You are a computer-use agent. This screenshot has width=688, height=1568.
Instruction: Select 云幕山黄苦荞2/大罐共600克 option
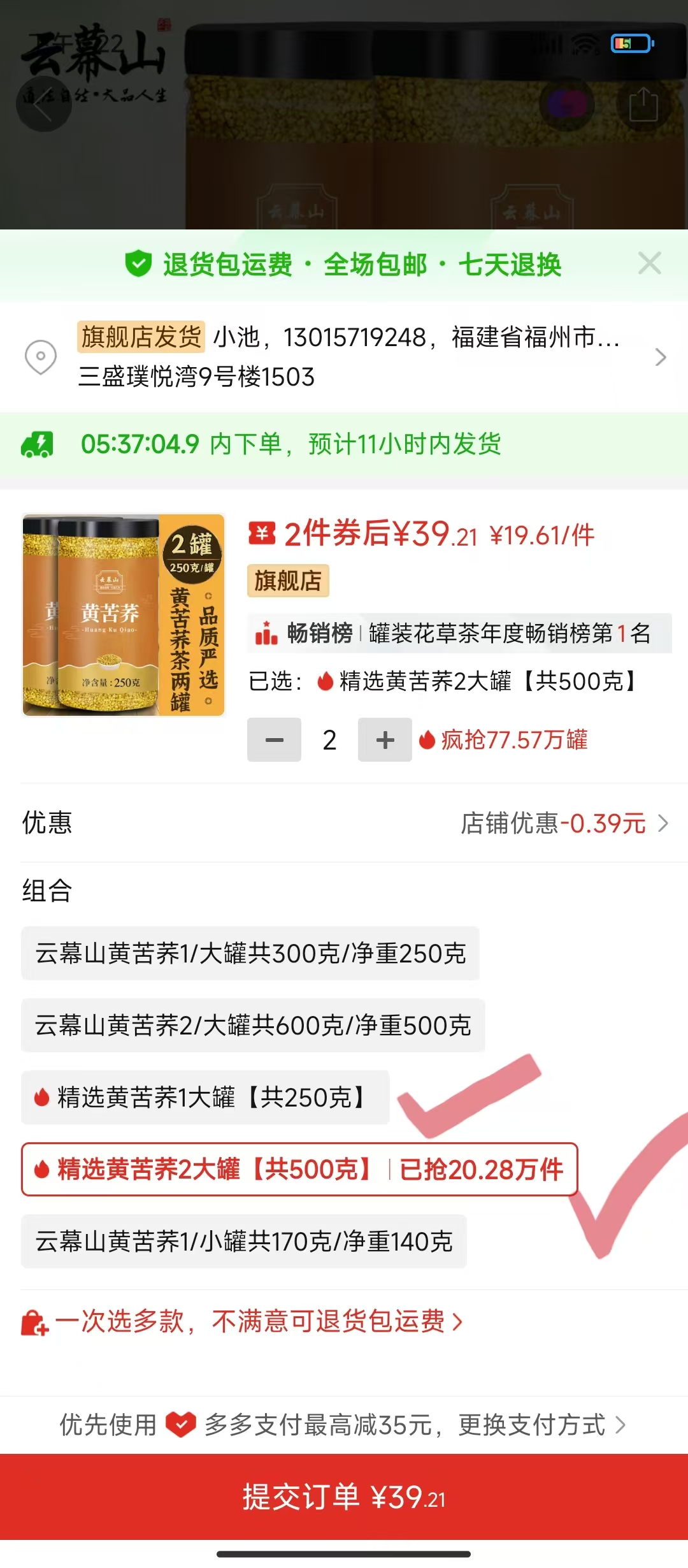click(x=253, y=1026)
